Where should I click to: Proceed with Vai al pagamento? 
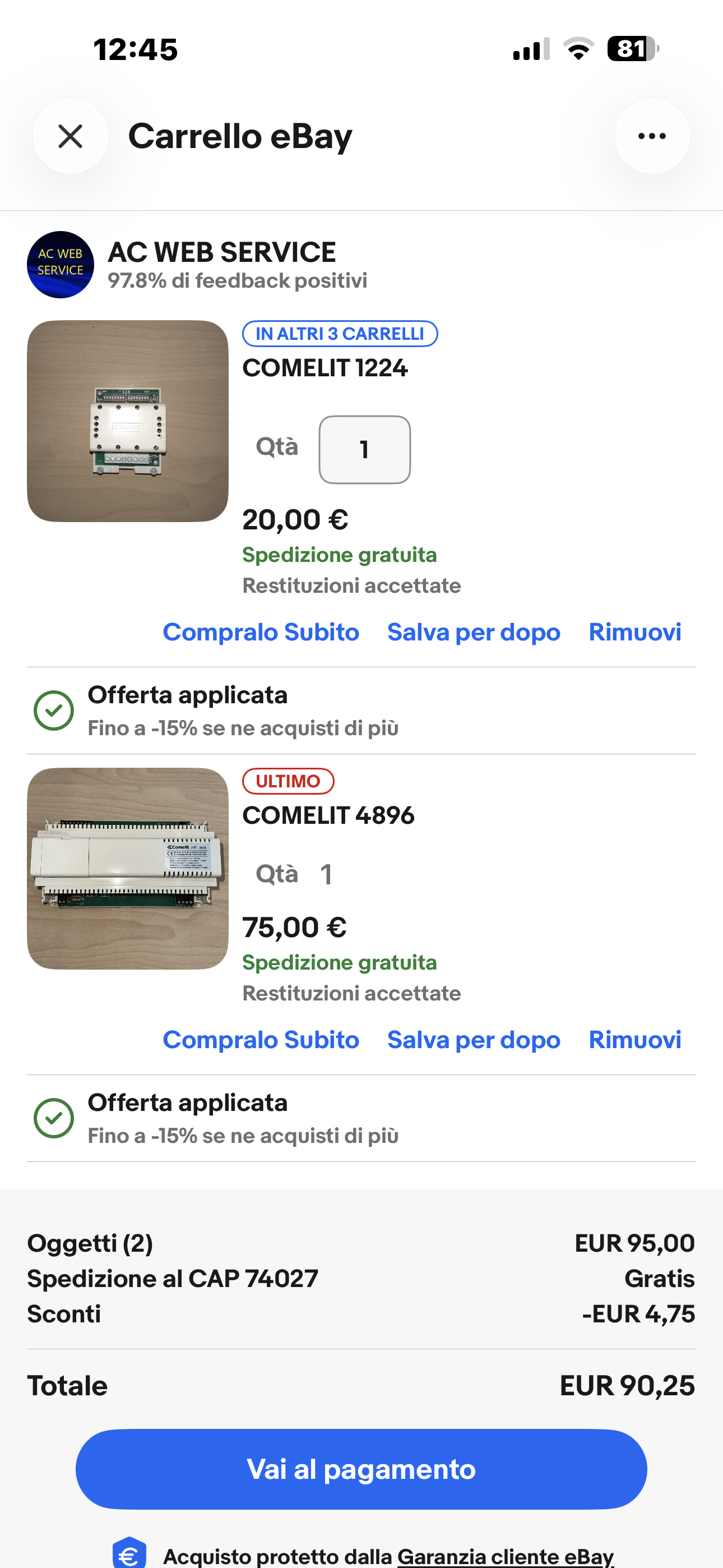(x=361, y=1469)
